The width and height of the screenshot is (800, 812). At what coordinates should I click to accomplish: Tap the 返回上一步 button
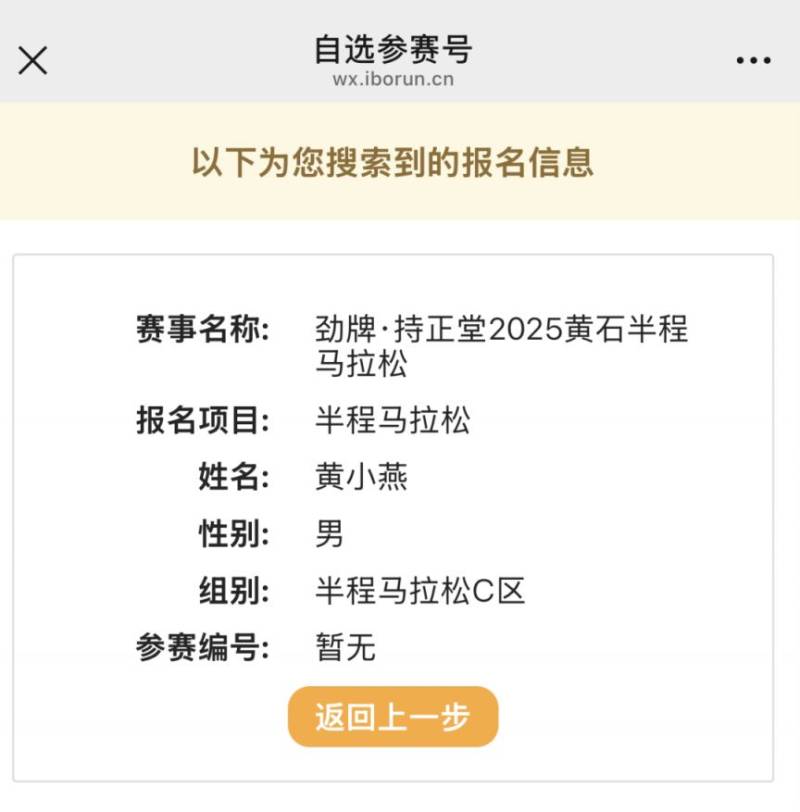(x=393, y=716)
